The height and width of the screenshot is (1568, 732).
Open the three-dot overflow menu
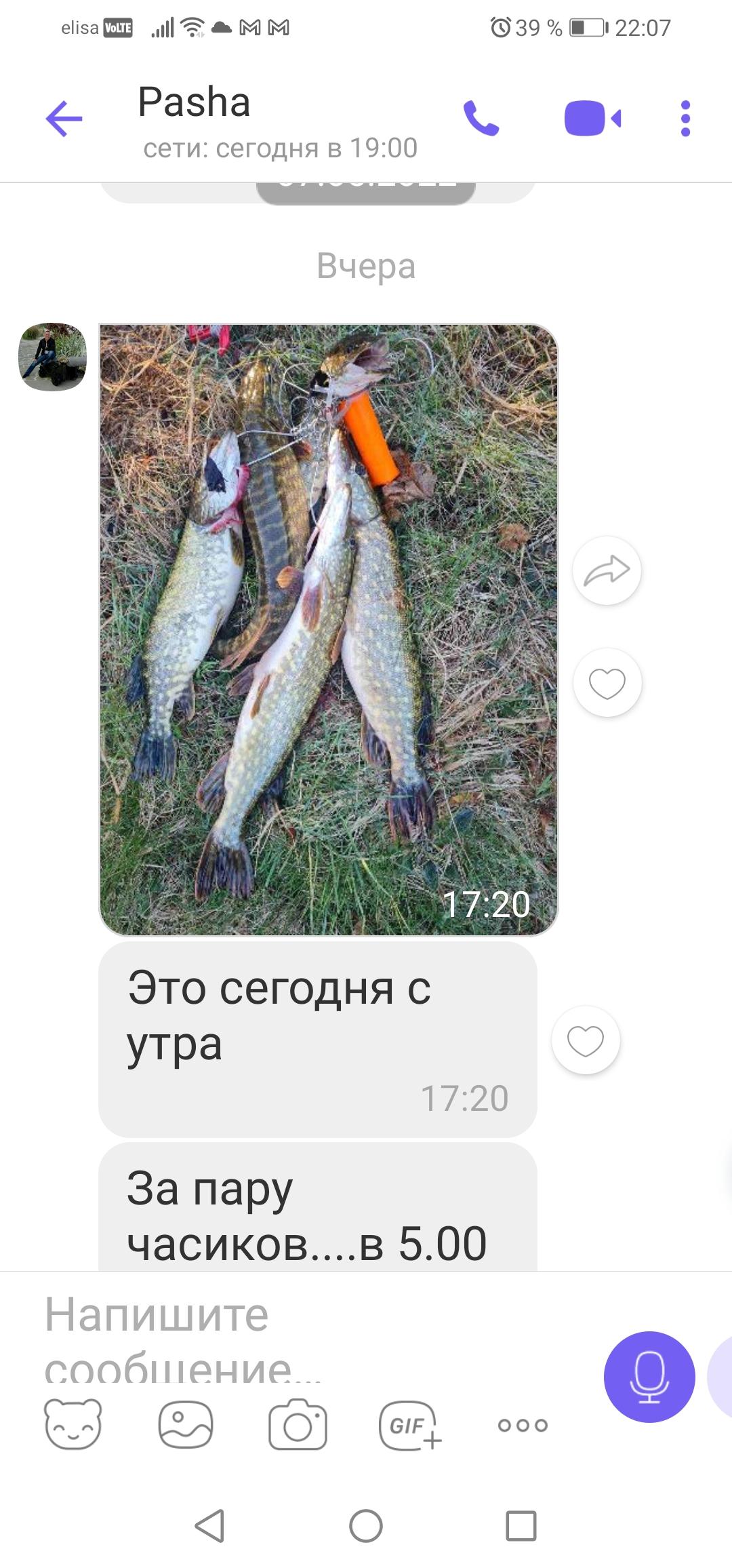pyautogui.click(x=685, y=119)
